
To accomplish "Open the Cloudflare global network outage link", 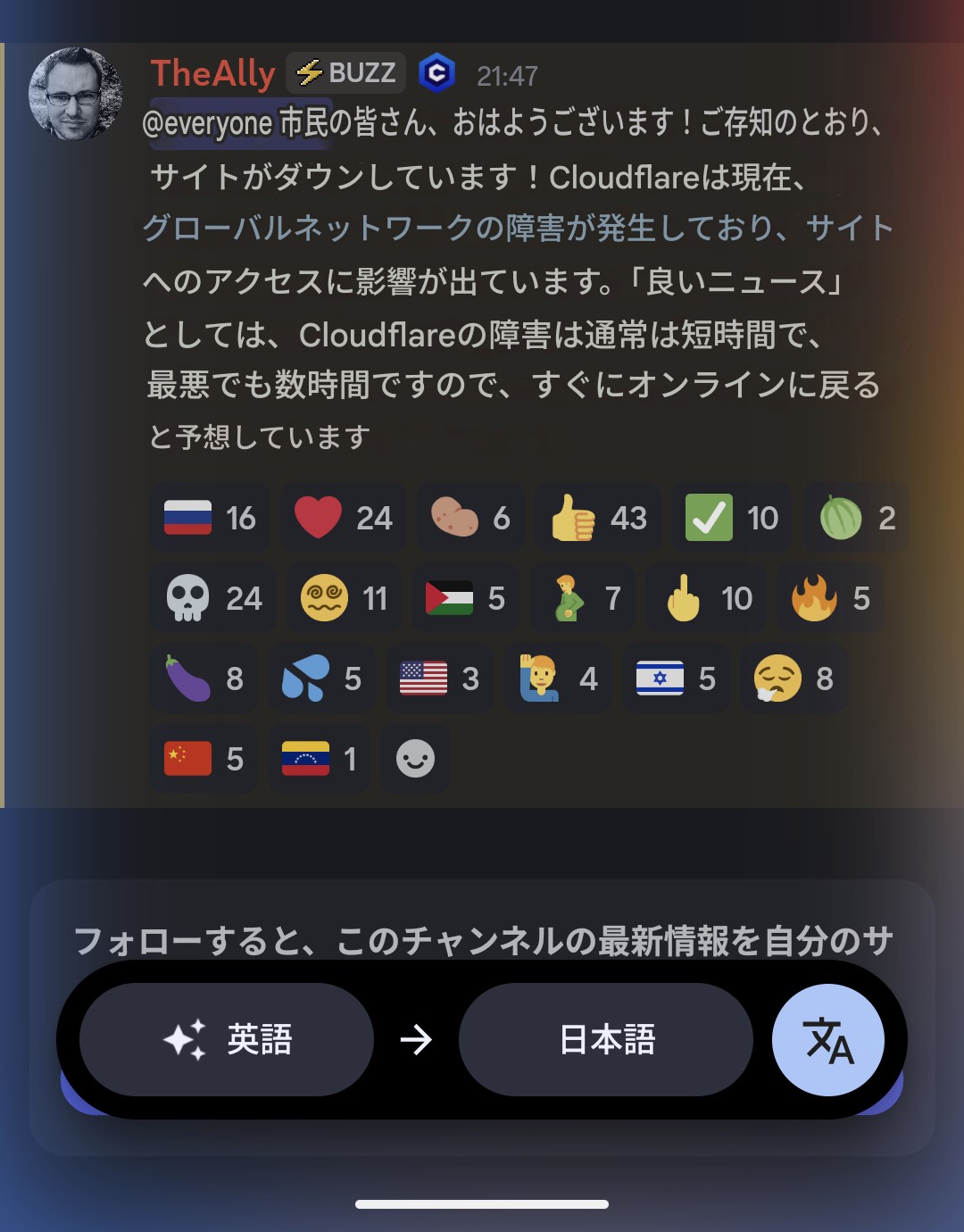I will 518,229.
